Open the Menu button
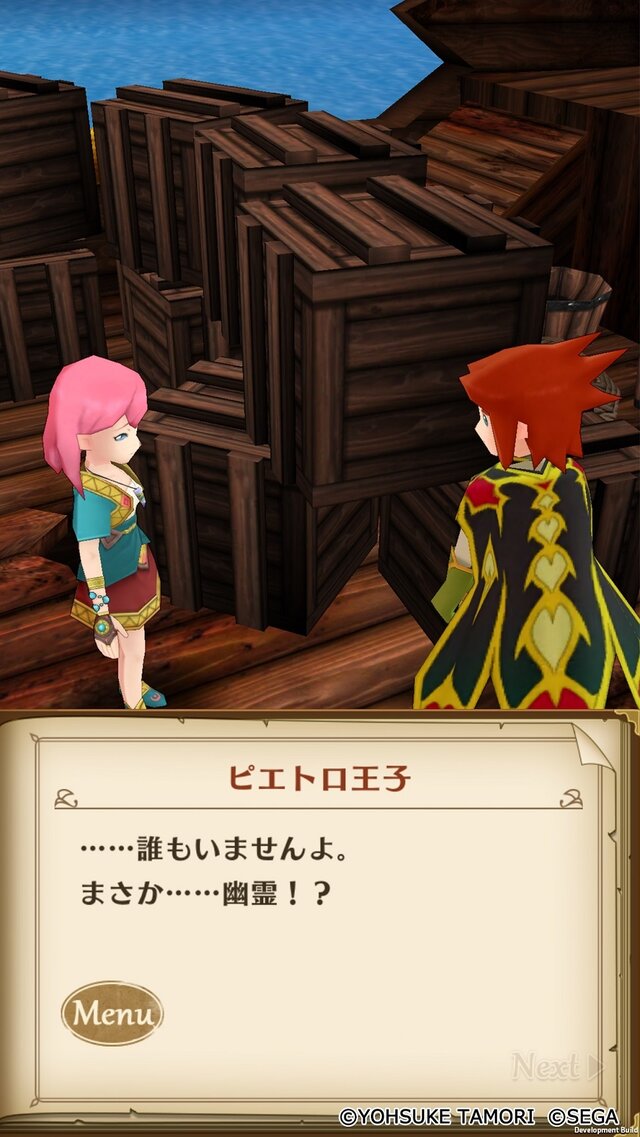 pyautogui.click(x=113, y=1013)
